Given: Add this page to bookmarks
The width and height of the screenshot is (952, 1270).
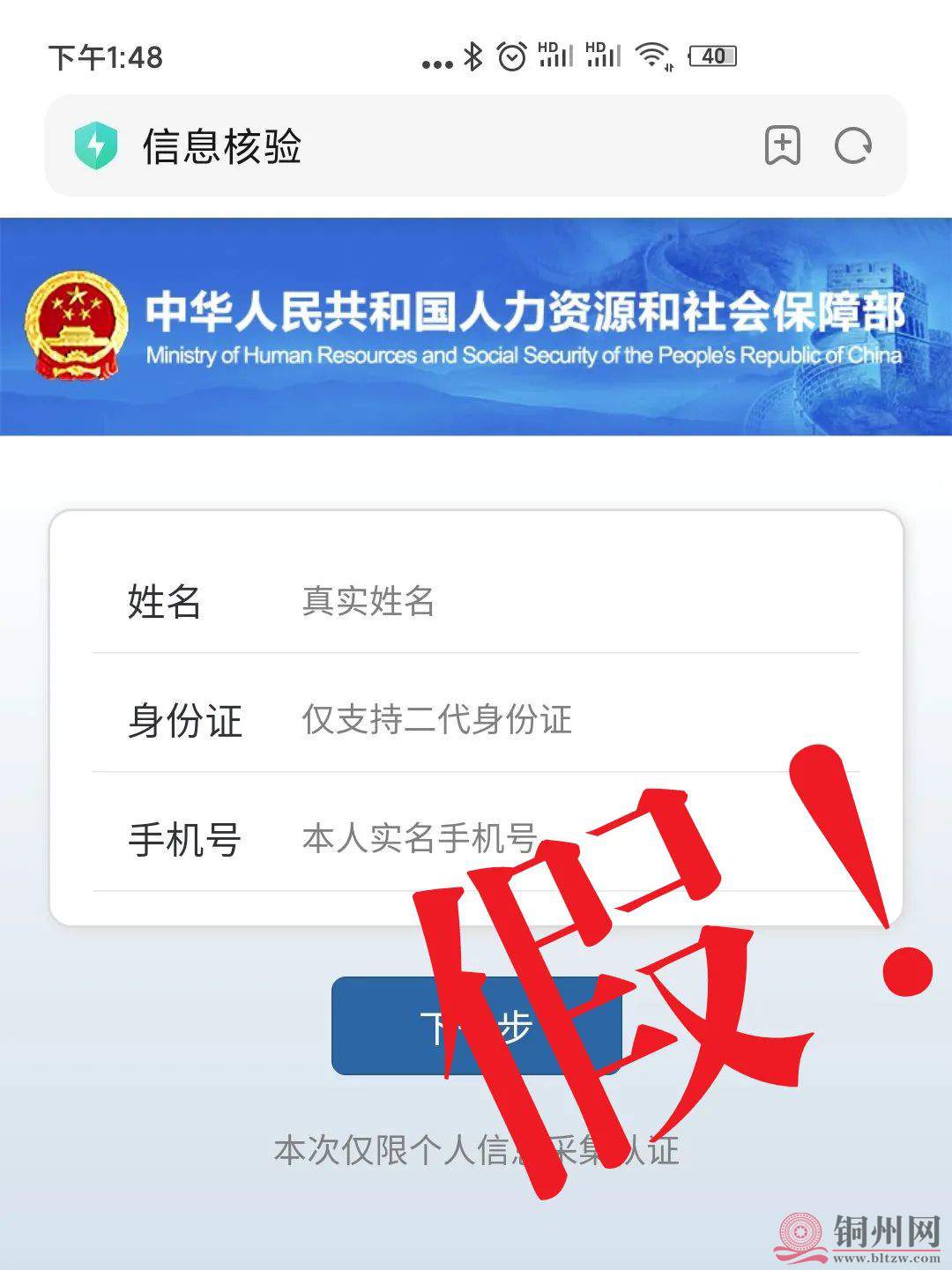Looking at the screenshot, I should (x=782, y=145).
